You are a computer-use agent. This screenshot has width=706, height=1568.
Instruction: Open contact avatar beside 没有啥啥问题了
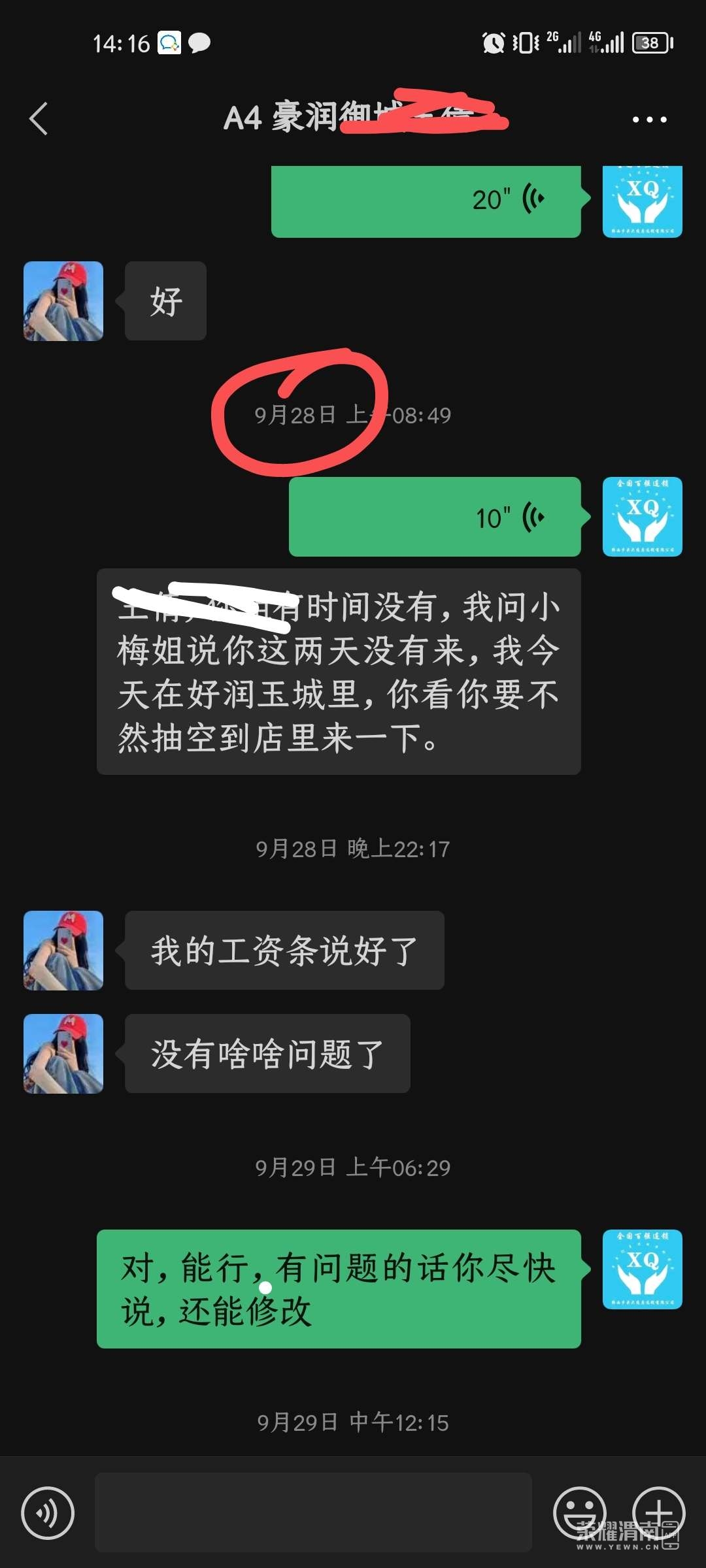tap(63, 1054)
